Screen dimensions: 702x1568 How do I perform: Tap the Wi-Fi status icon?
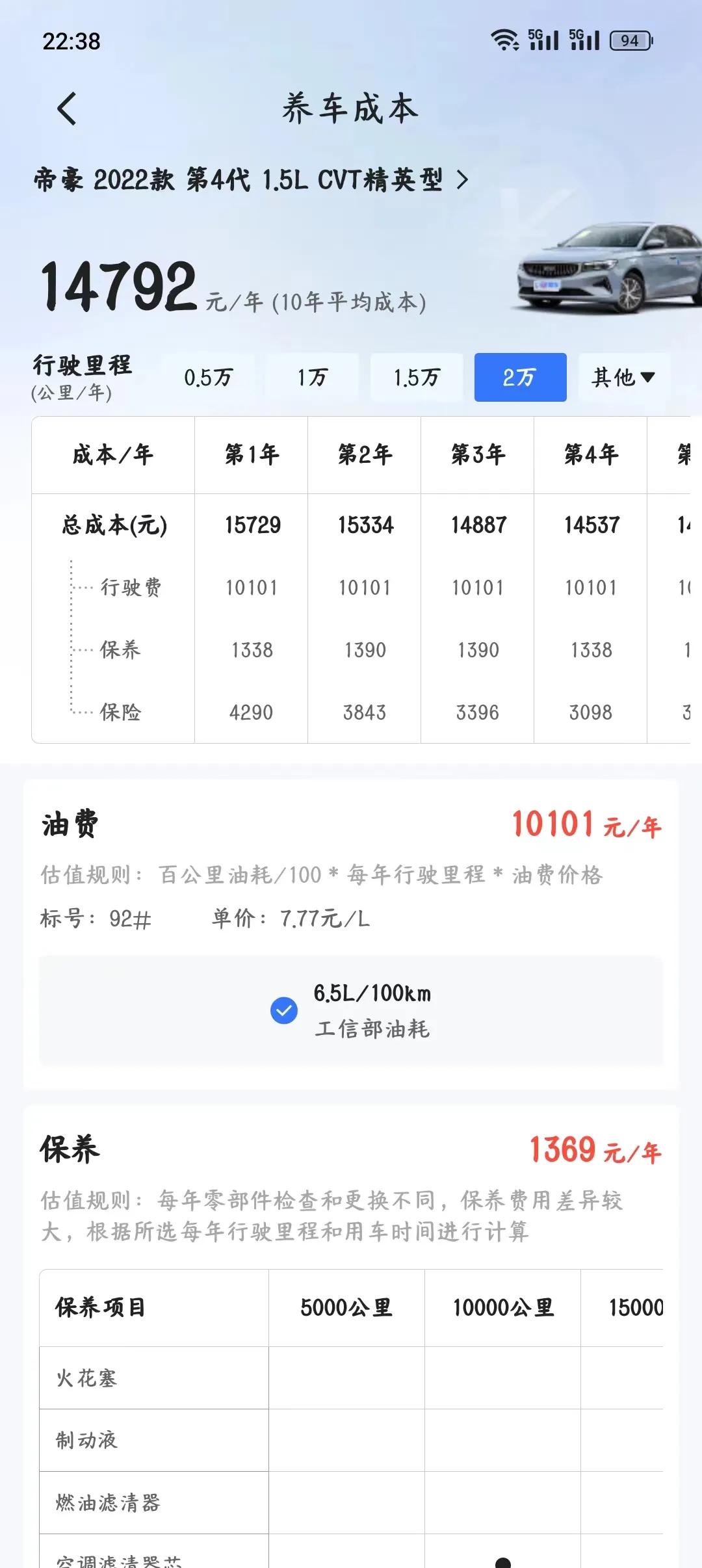[x=506, y=40]
